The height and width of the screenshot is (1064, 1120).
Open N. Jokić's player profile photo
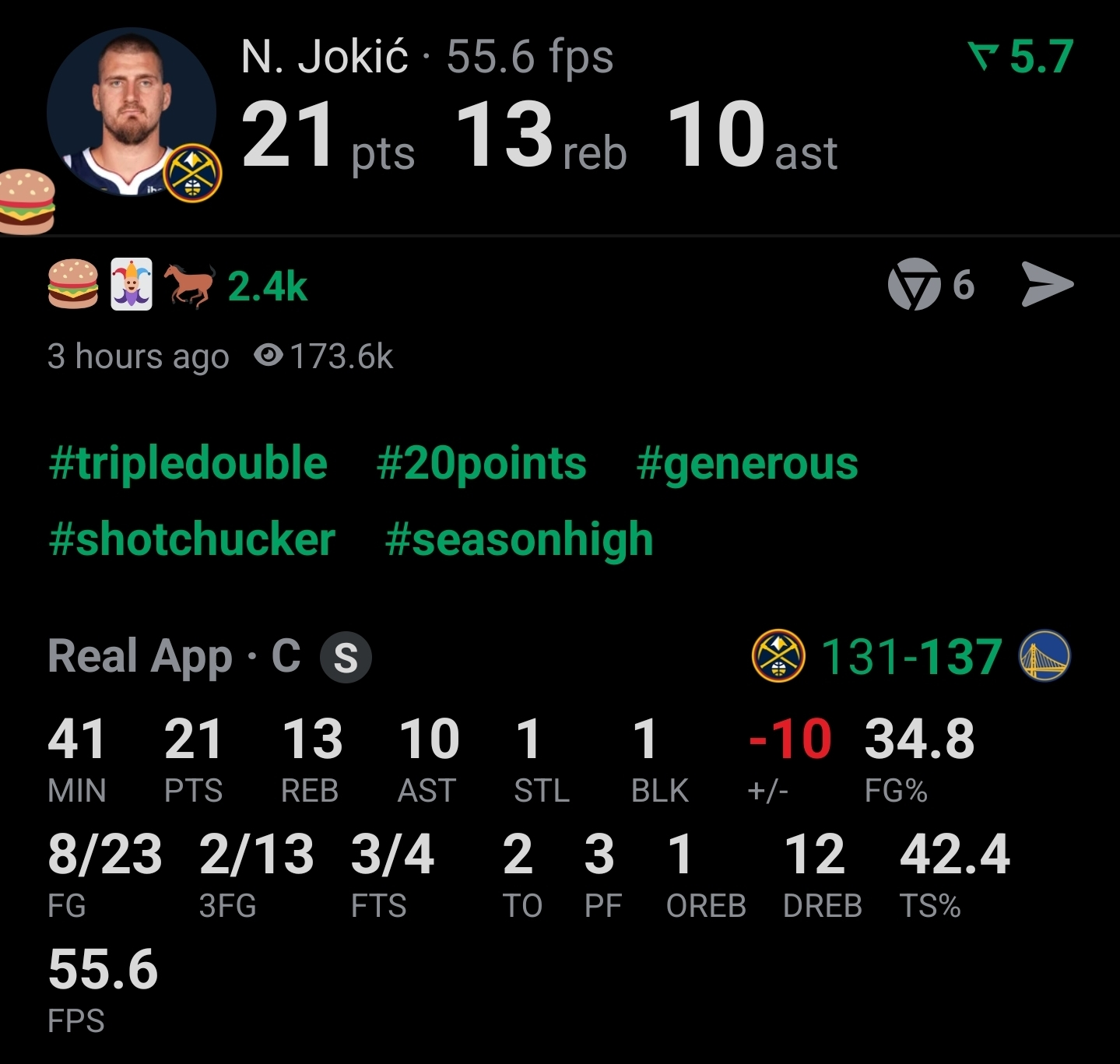pyautogui.click(x=131, y=111)
